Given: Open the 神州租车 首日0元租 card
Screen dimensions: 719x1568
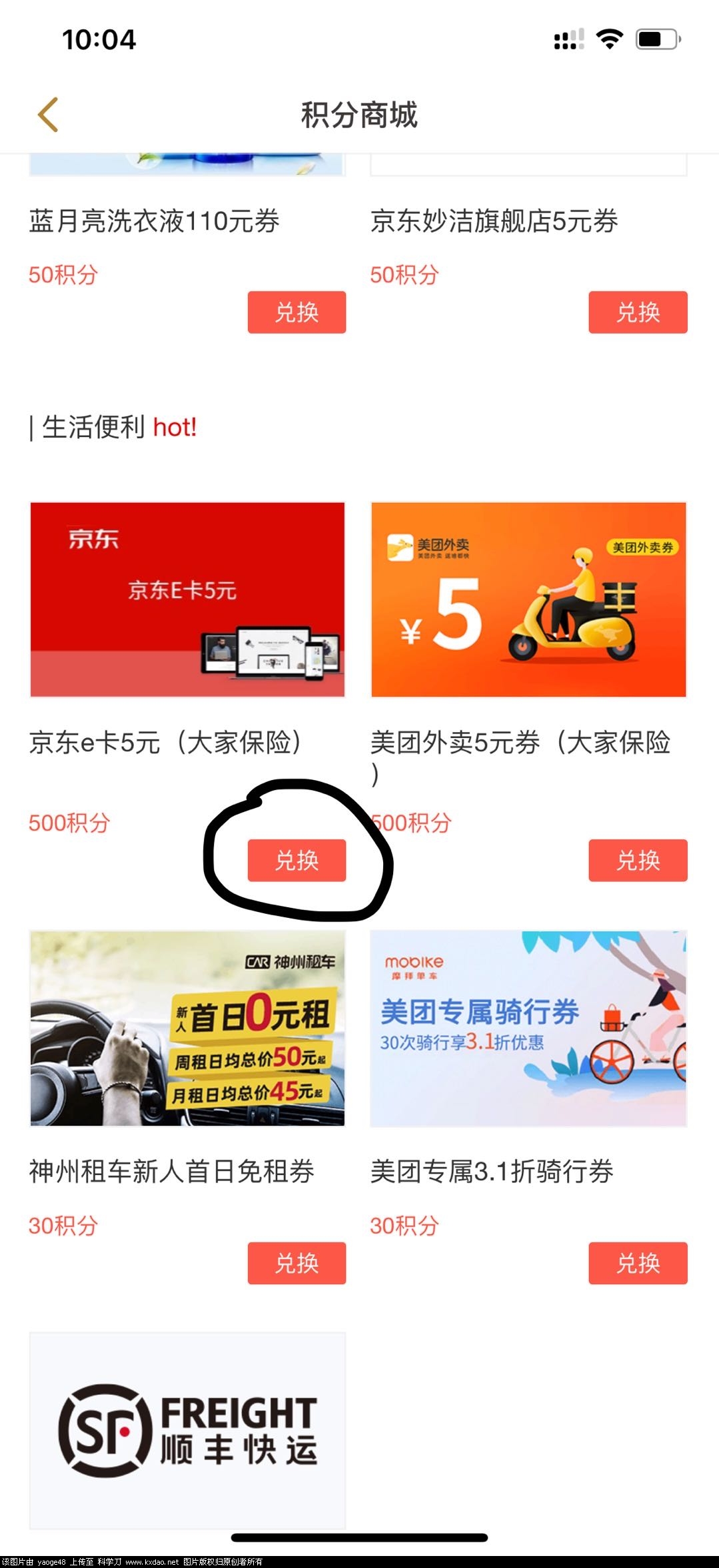Looking at the screenshot, I should [187, 1028].
